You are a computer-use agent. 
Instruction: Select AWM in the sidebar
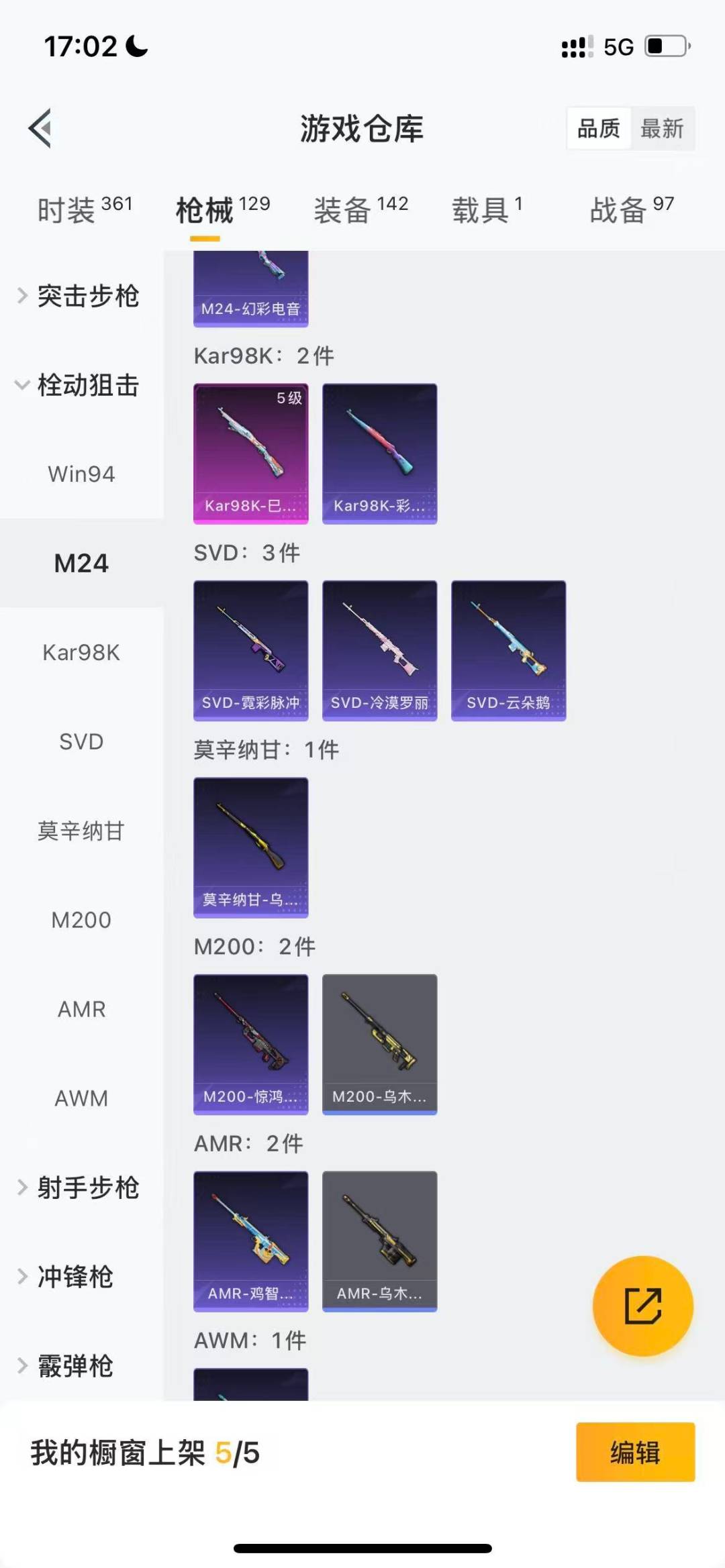pos(80,1098)
